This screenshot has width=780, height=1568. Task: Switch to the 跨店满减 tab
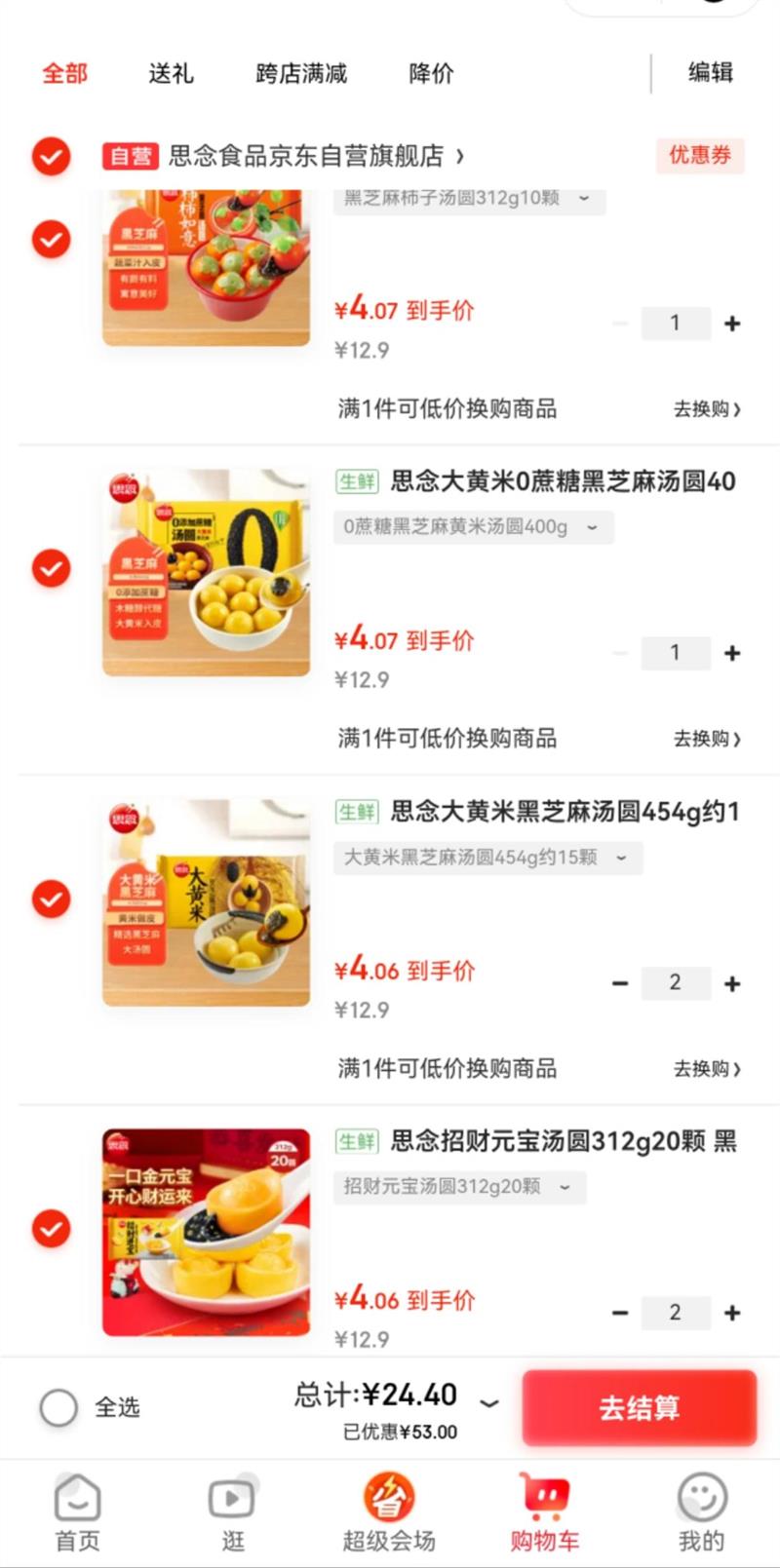click(301, 73)
